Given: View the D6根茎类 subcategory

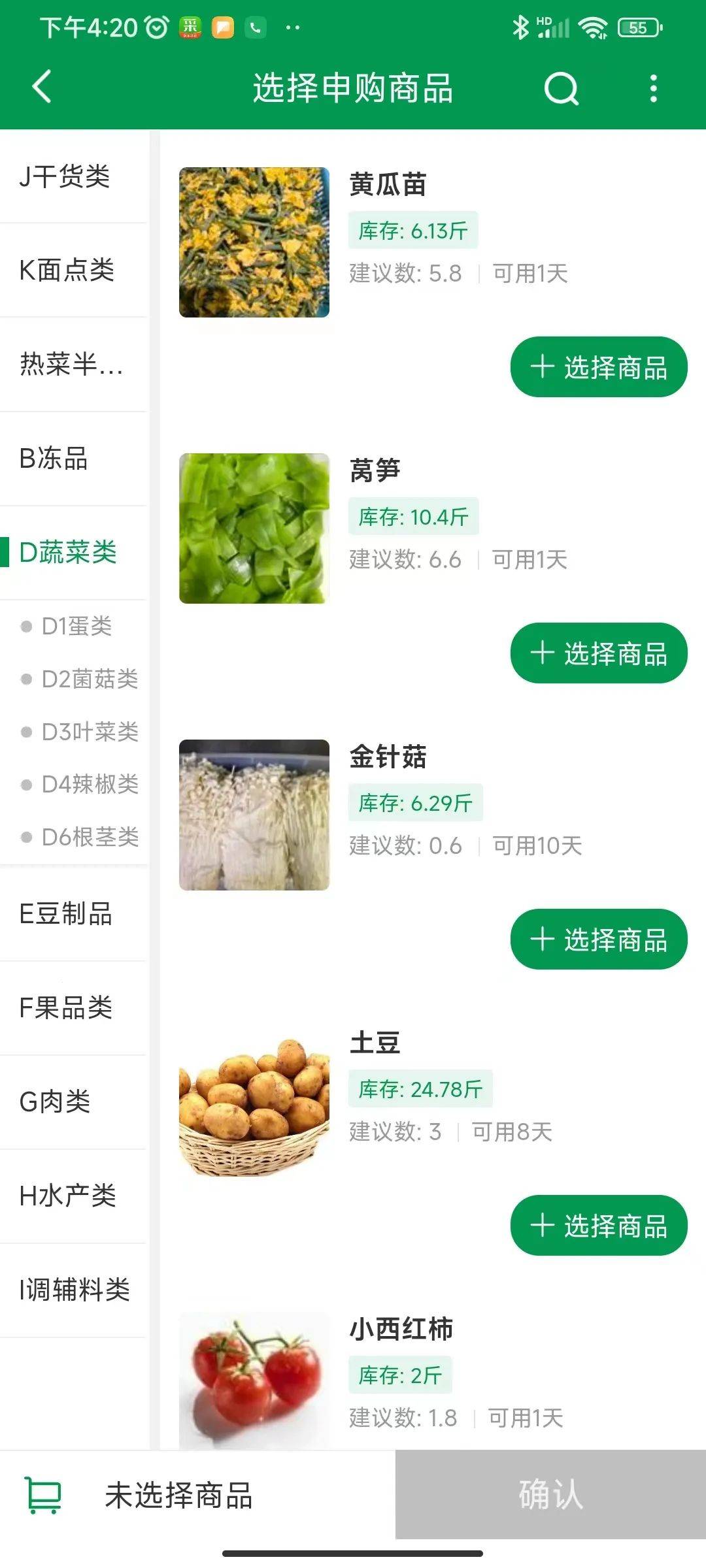Looking at the screenshot, I should coord(90,837).
